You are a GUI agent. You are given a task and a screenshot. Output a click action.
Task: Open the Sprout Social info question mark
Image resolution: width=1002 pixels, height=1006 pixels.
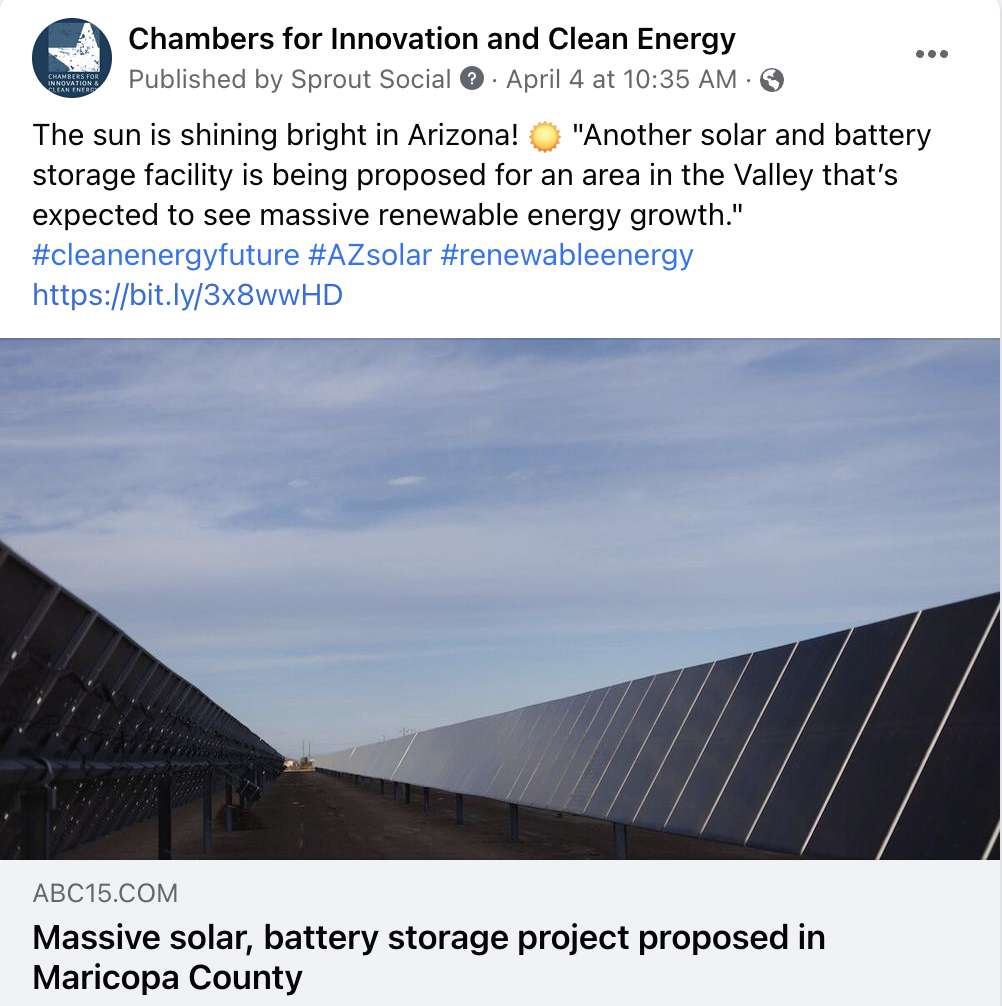pyautogui.click(x=473, y=79)
